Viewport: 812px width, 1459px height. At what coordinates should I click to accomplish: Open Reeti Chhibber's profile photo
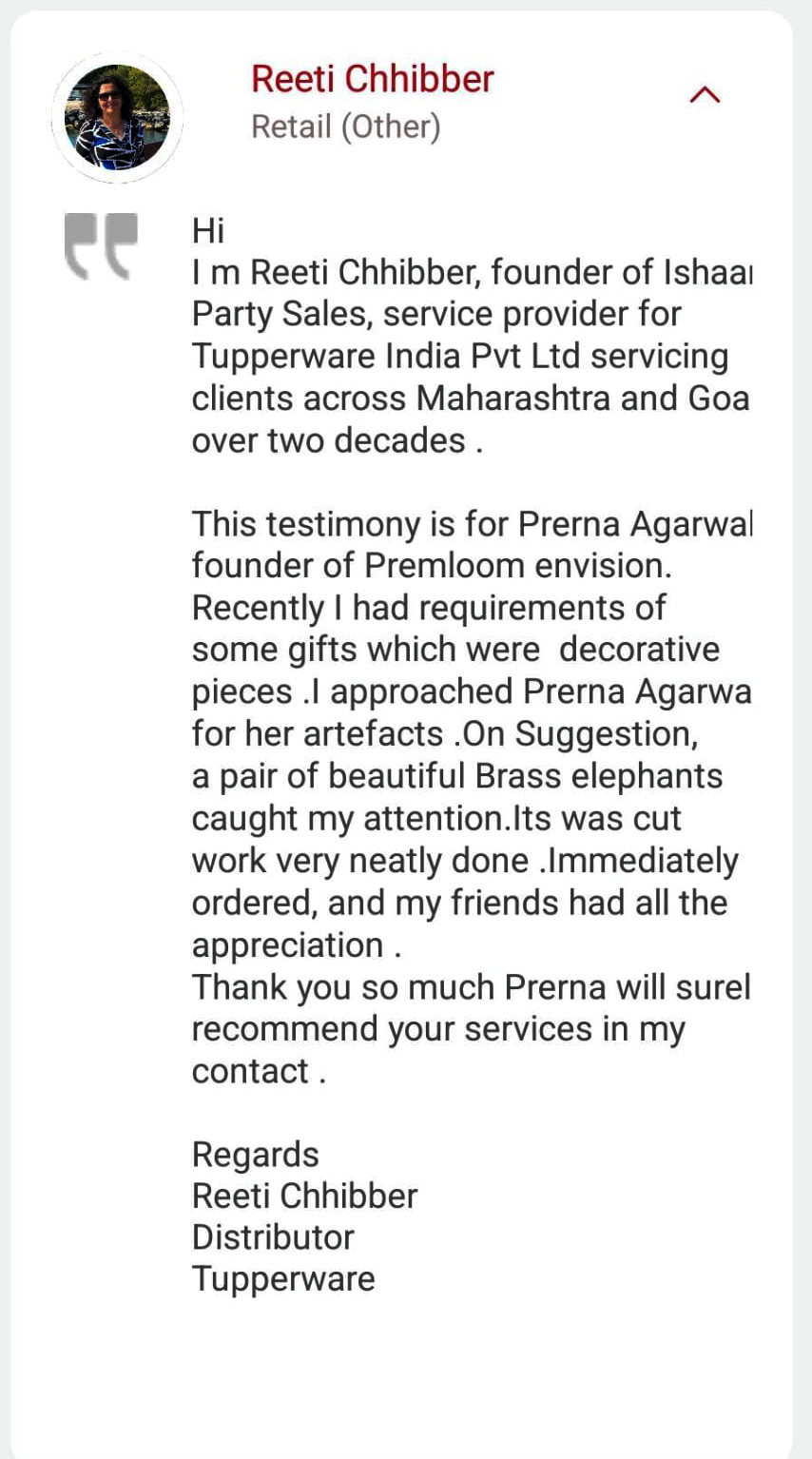pyautogui.click(x=117, y=117)
